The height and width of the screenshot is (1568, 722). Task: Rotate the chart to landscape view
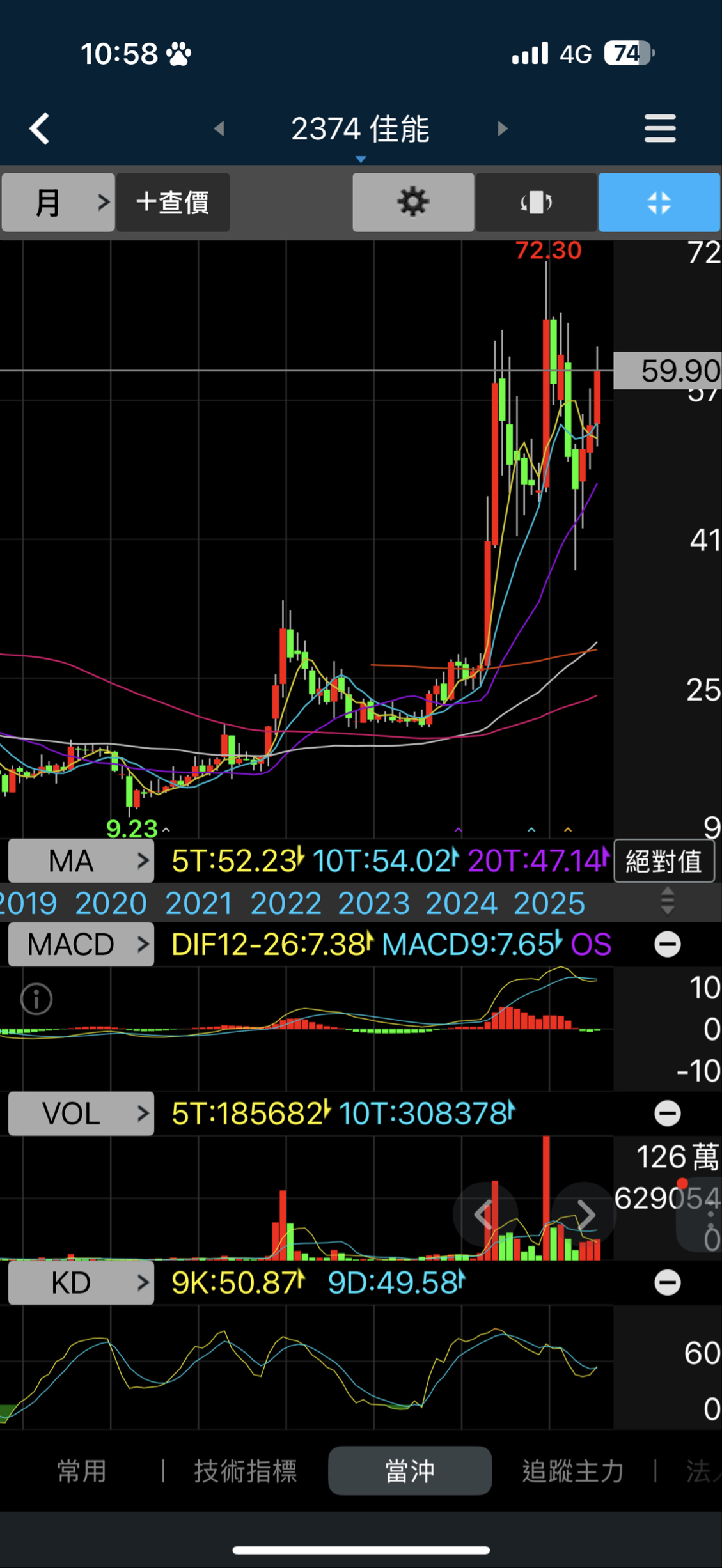(x=536, y=203)
